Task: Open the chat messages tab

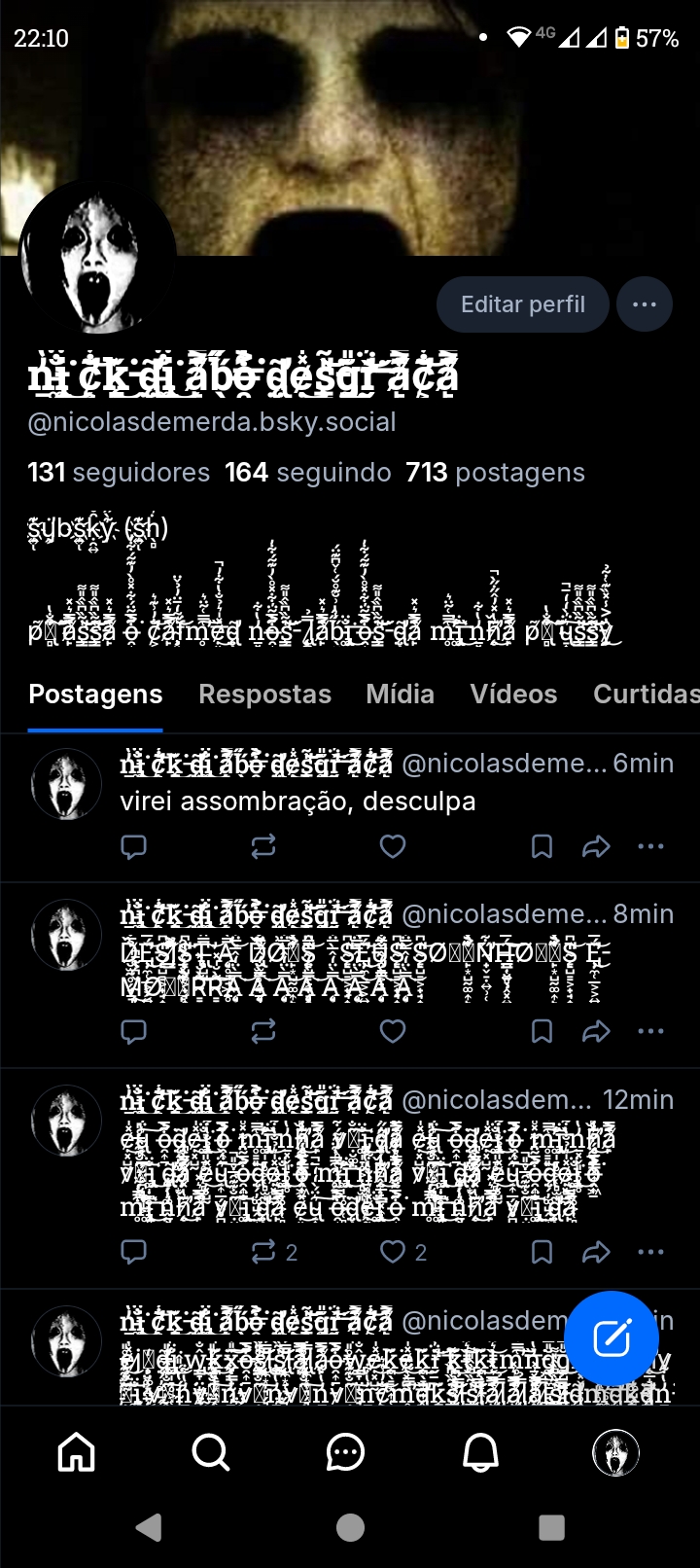Action: pyautogui.click(x=345, y=1453)
